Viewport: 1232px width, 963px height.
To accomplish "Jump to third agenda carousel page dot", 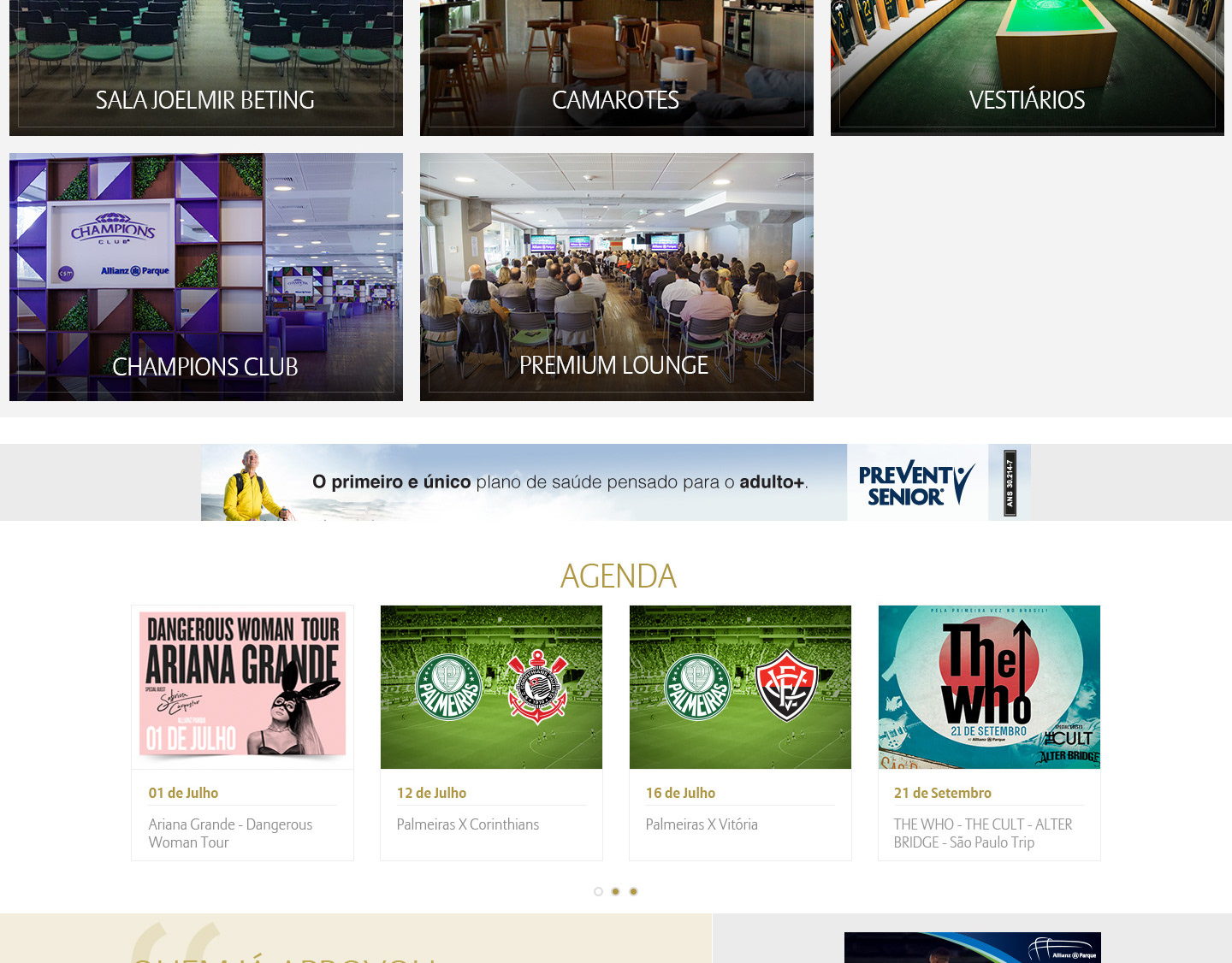I will point(633,891).
